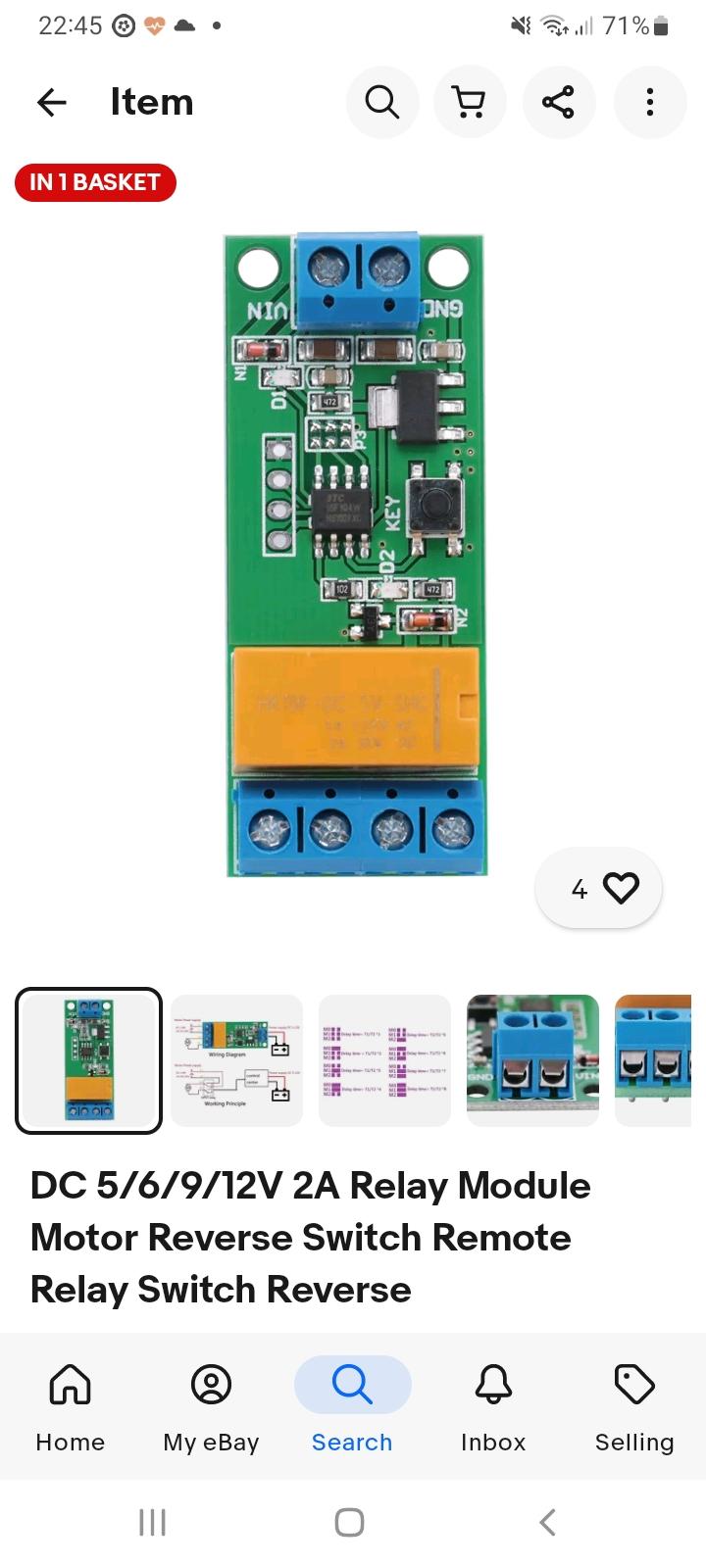
Task: Open recent apps from navigation bar
Action: click(153, 1522)
